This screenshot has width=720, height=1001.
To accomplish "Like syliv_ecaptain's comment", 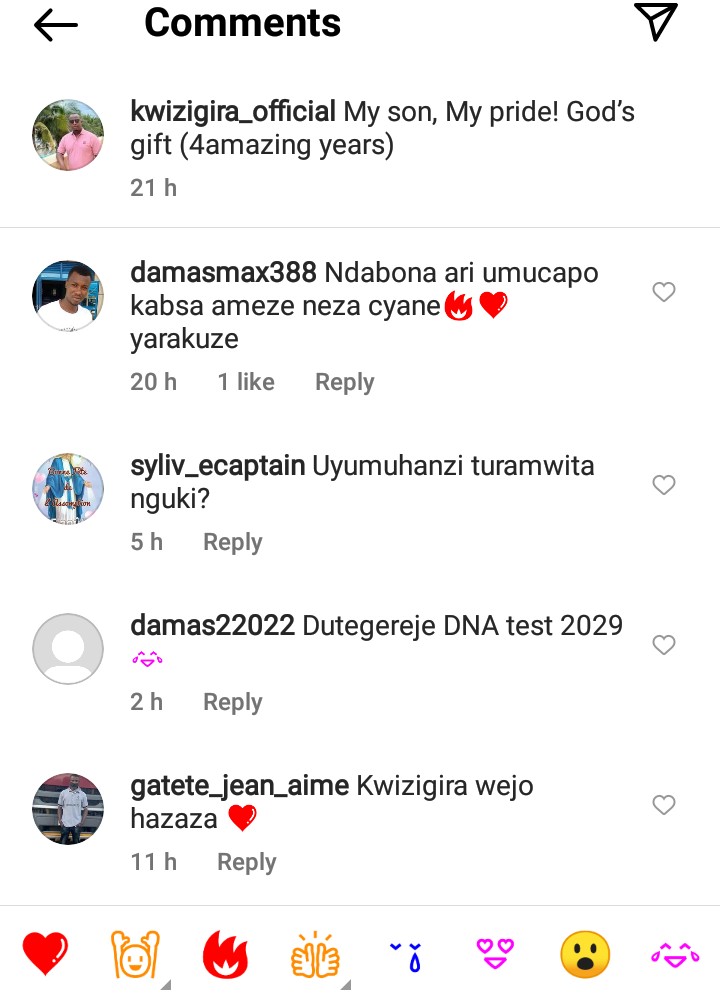I will (664, 485).
